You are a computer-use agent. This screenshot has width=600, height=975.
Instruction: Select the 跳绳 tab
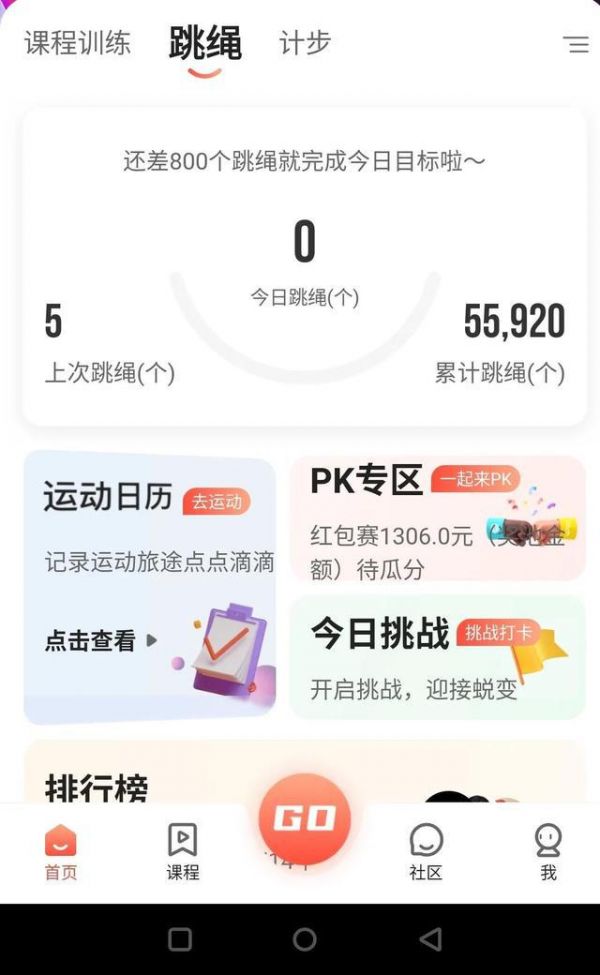[205, 44]
